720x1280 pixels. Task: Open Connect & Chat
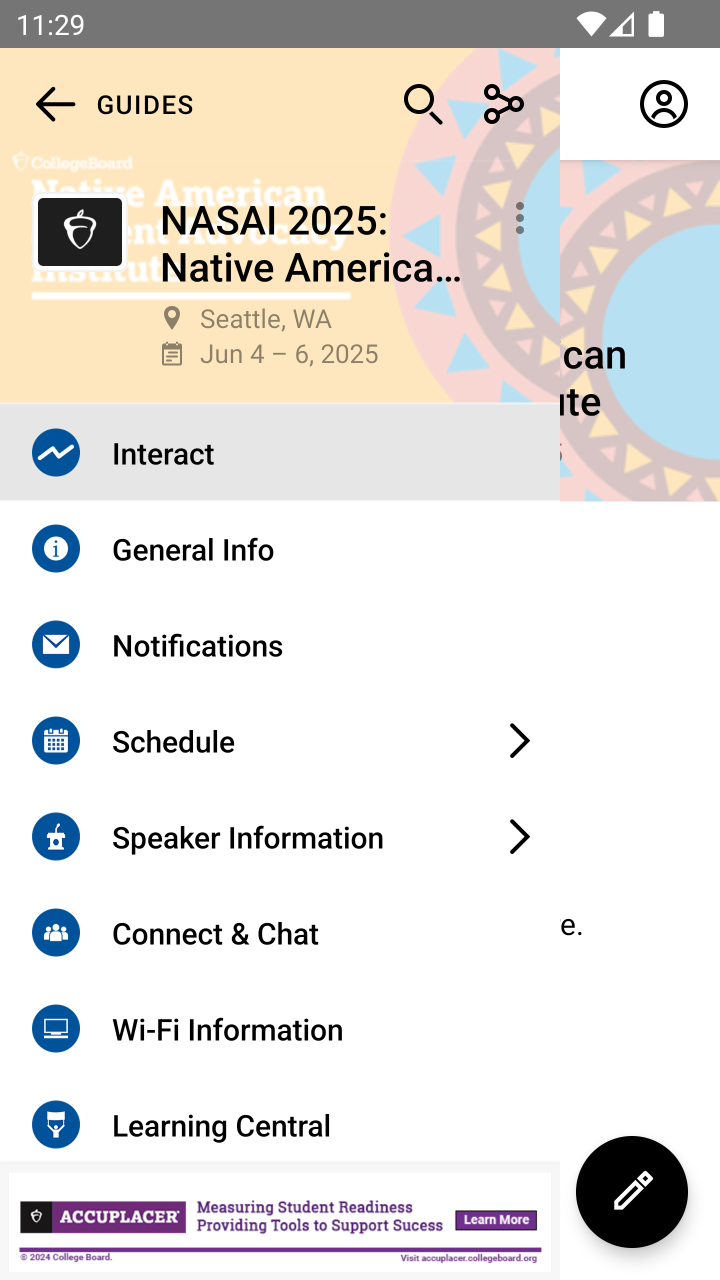click(280, 933)
